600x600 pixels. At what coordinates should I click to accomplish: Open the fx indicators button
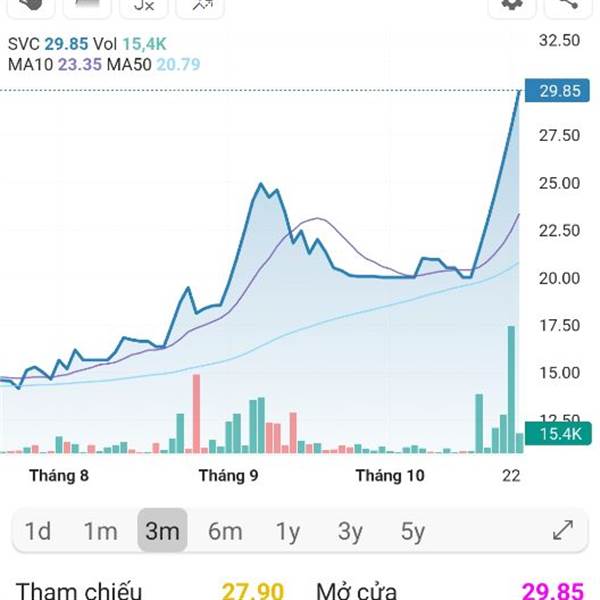(143, 6)
